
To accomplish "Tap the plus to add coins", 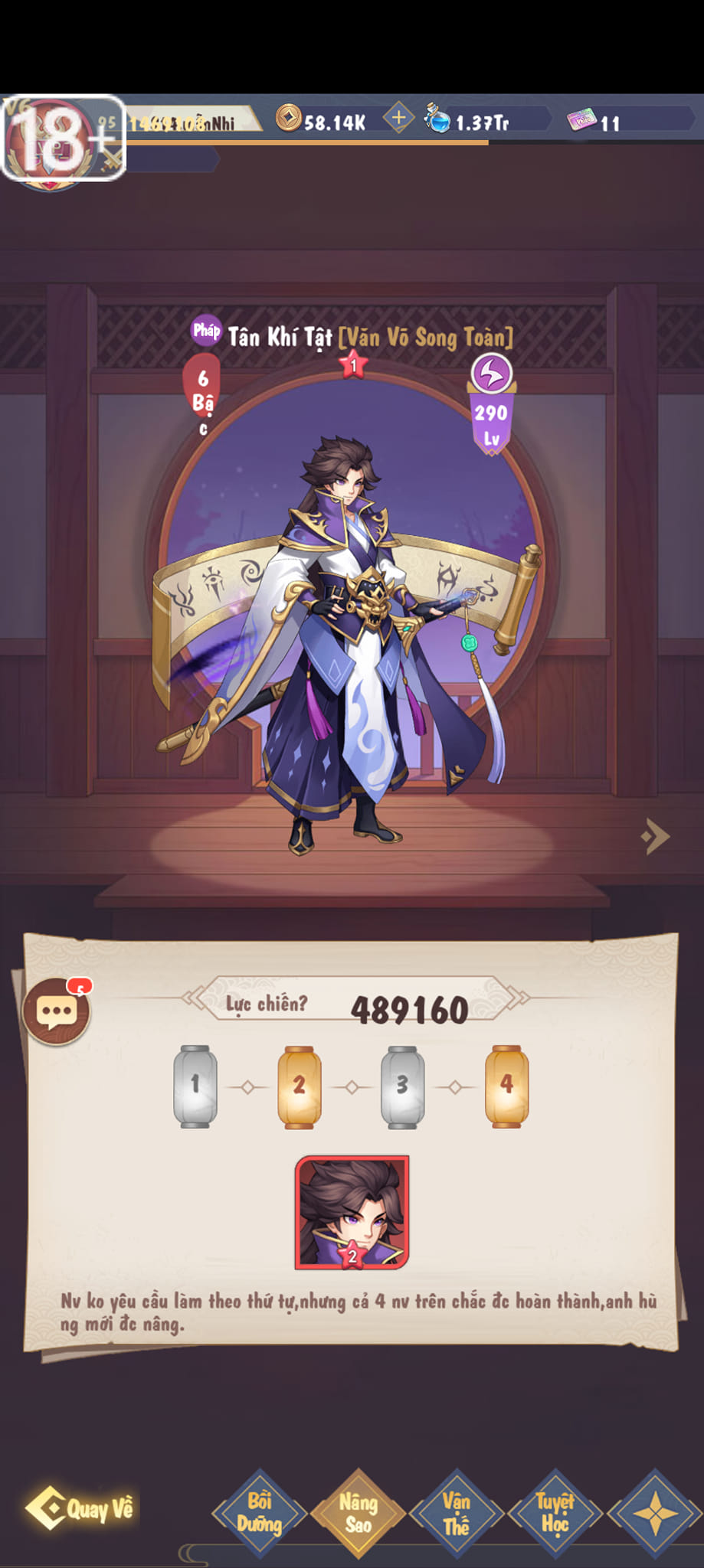I will click(398, 118).
